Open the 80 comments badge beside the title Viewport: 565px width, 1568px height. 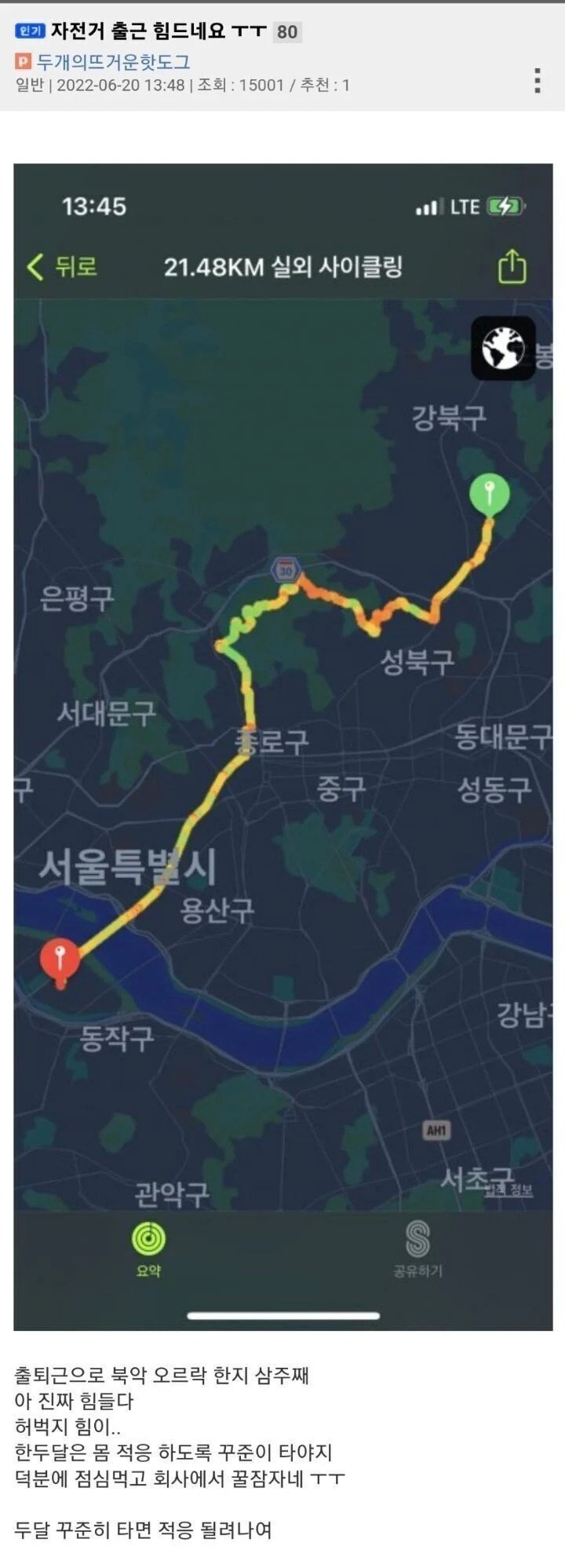(287, 32)
